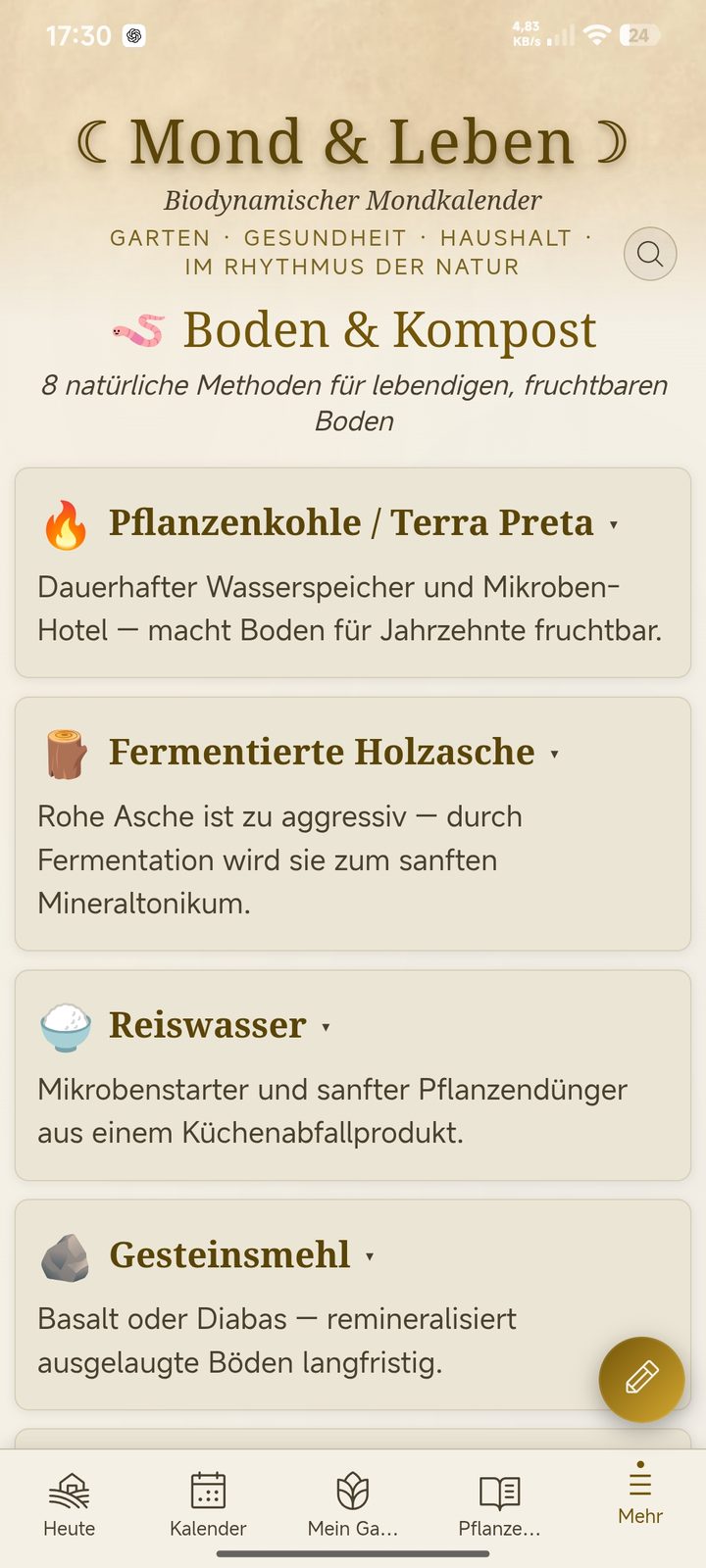Image resolution: width=706 pixels, height=1568 pixels.
Task: Open the Mehr menu tab
Action: [x=640, y=1494]
